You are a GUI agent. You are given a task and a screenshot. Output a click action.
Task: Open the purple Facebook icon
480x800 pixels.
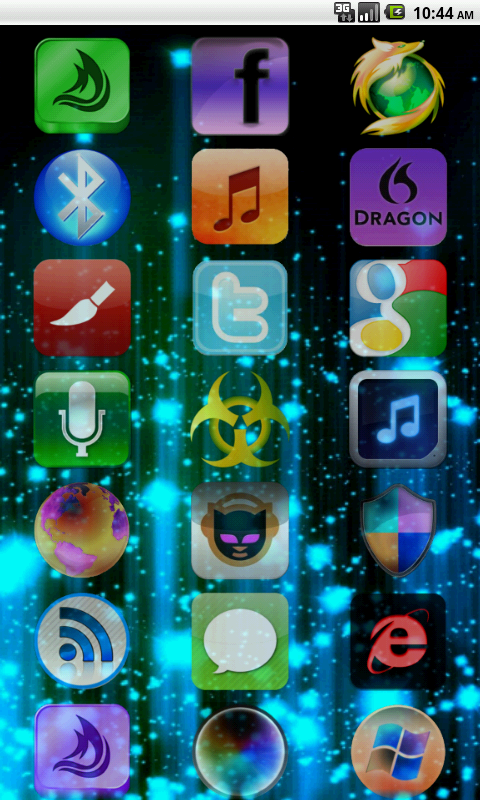[240, 86]
